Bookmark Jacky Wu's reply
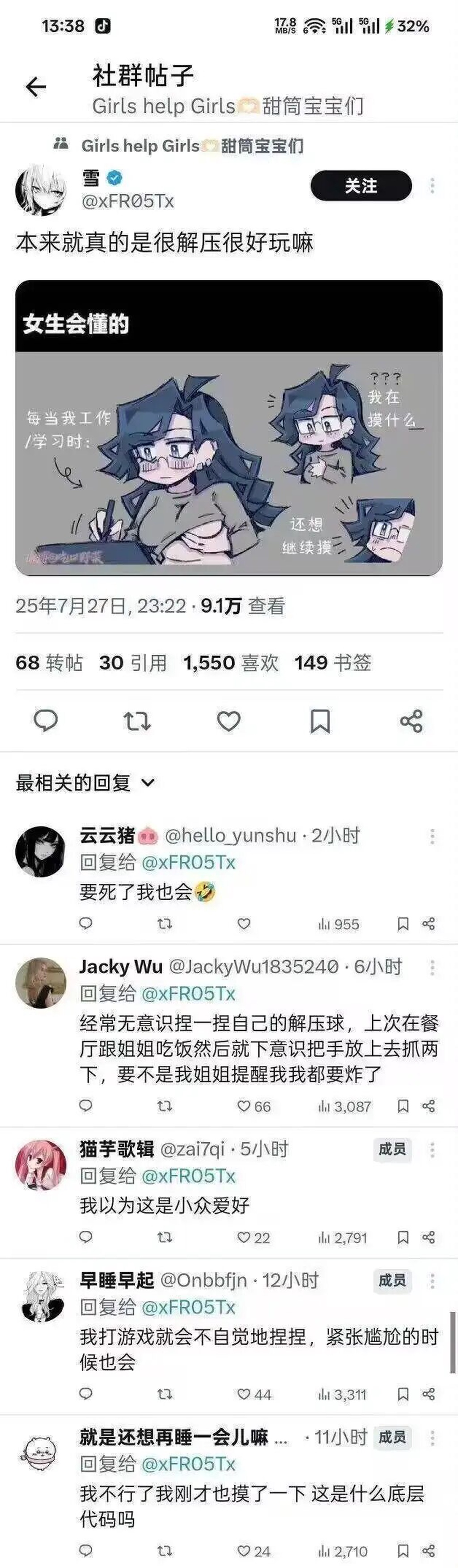The height and width of the screenshot is (1568, 458). [403, 1106]
